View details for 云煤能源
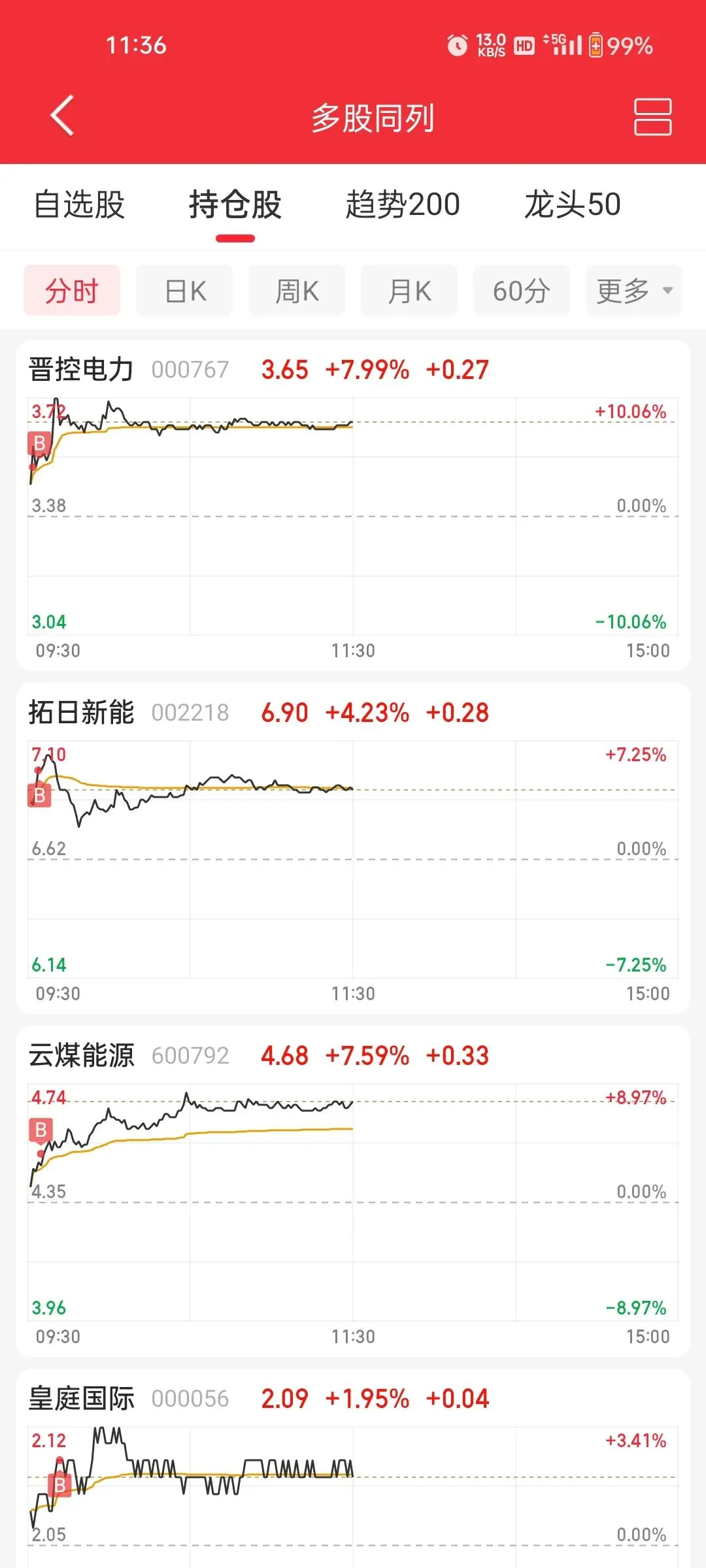The height and width of the screenshot is (1568, 706). [x=81, y=1056]
